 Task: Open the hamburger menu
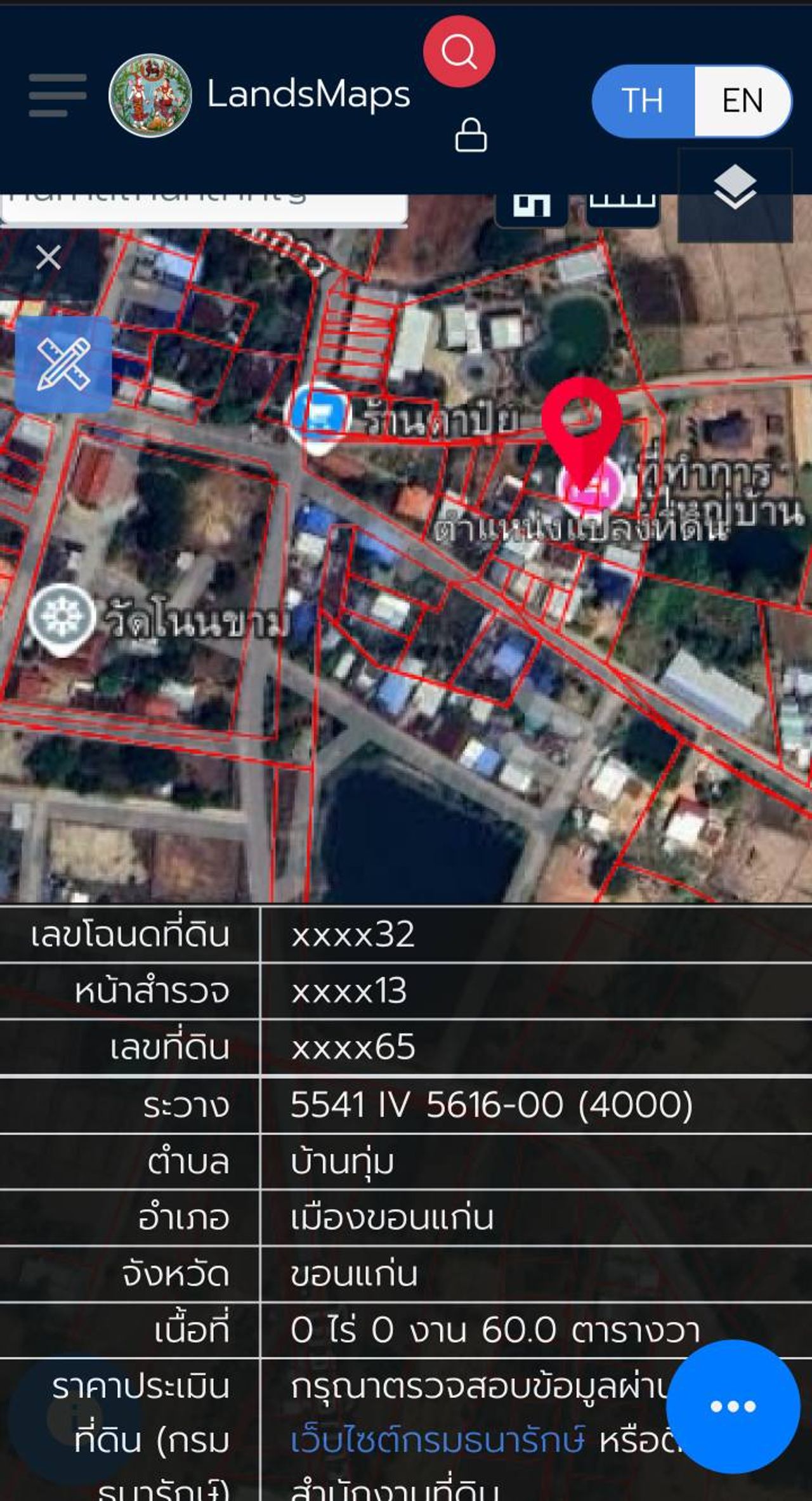coord(57,95)
